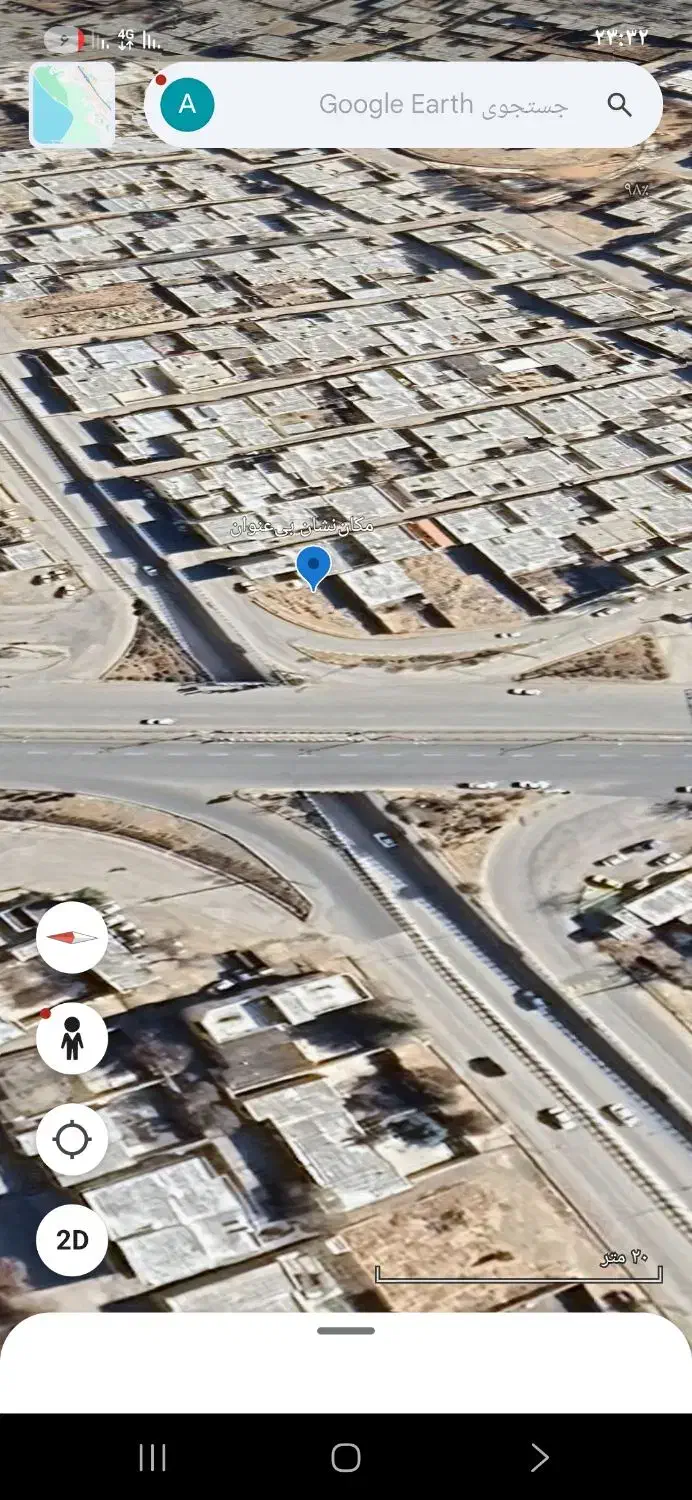Expand the bottom sheet handle
The image size is (692, 1500).
point(346,1331)
